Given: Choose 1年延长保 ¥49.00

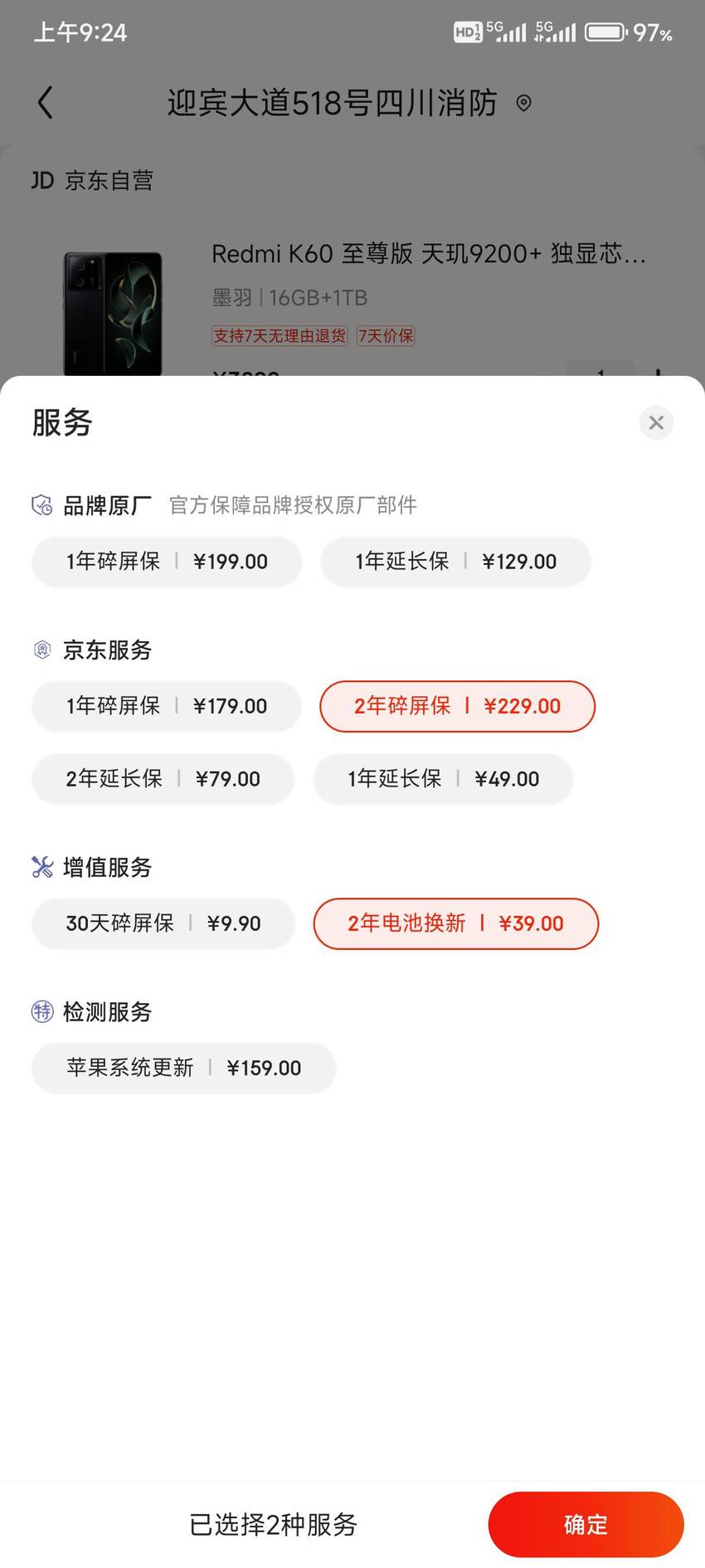Looking at the screenshot, I should 444,779.
